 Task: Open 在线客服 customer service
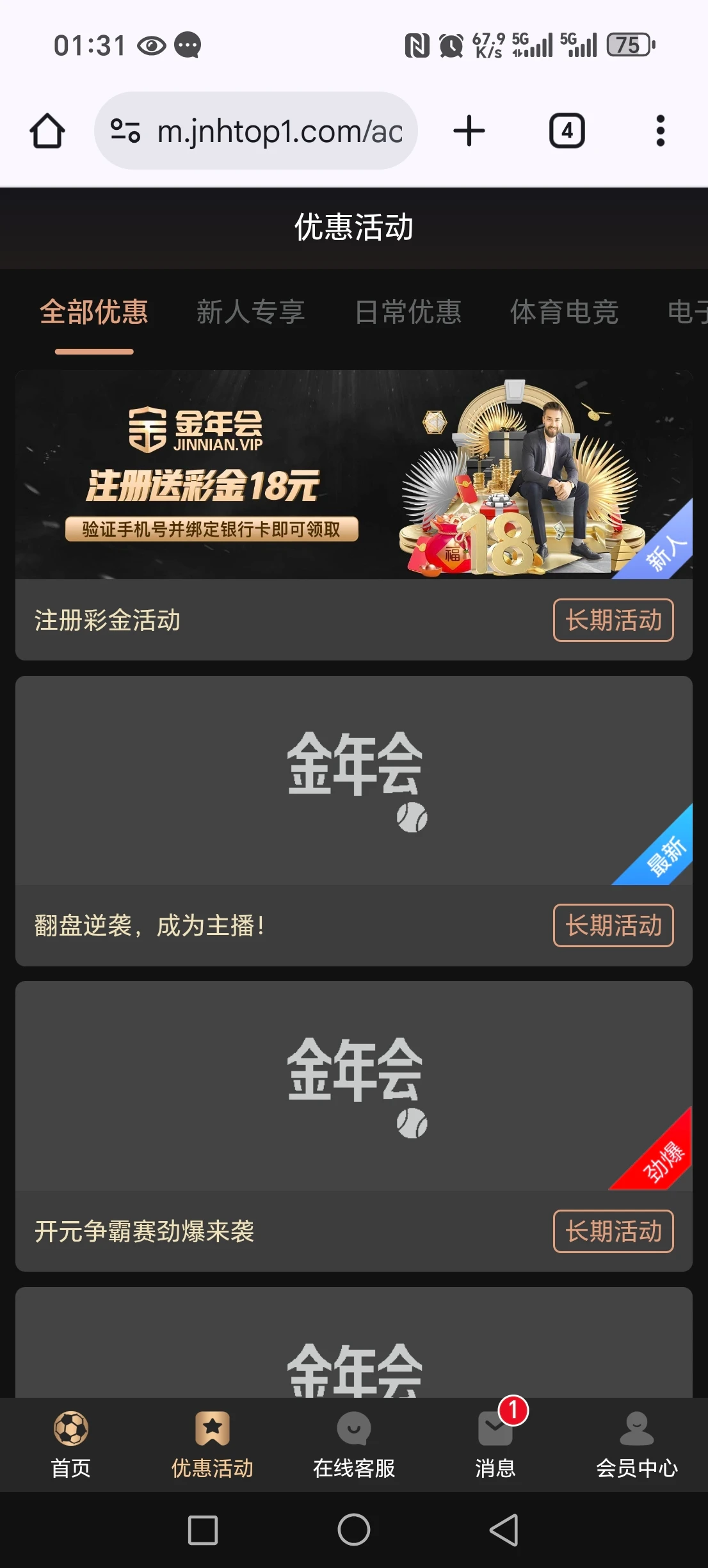click(x=353, y=1444)
